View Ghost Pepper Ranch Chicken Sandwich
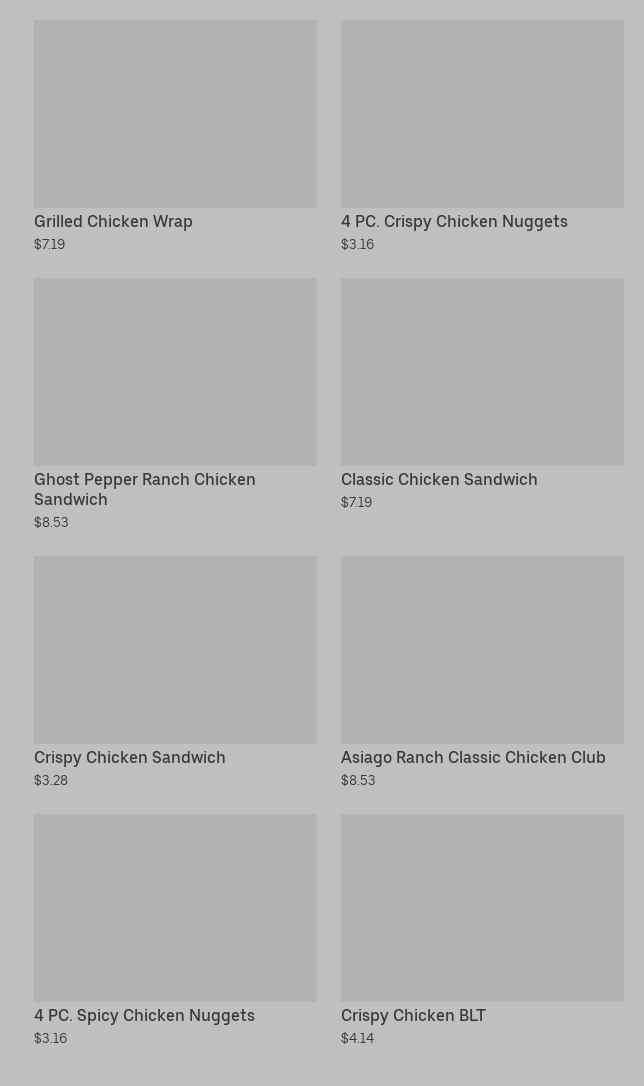This screenshot has height=1086, width=644. (175, 404)
